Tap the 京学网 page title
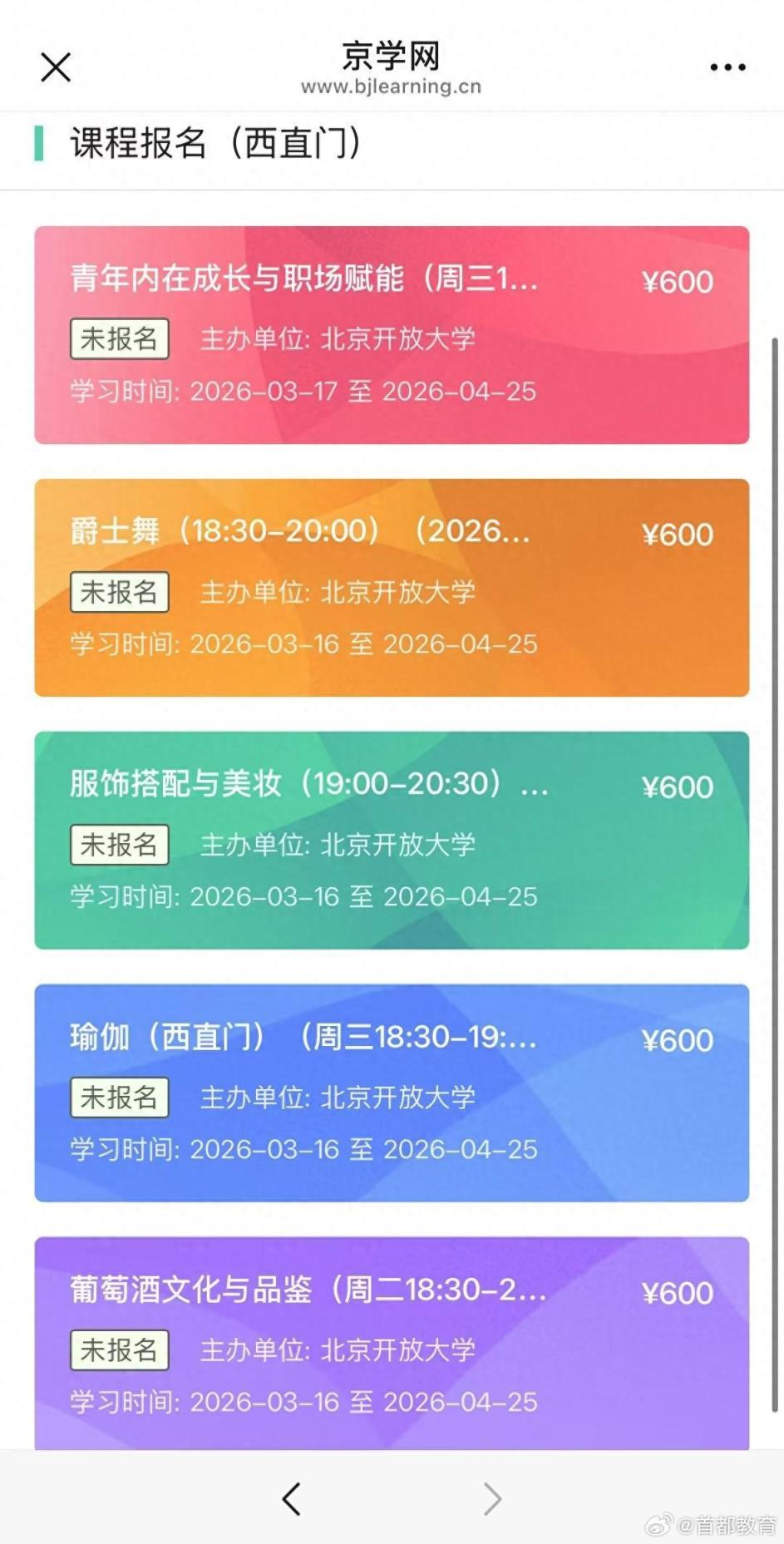Viewport: 784px width, 1544px height. 392,55
